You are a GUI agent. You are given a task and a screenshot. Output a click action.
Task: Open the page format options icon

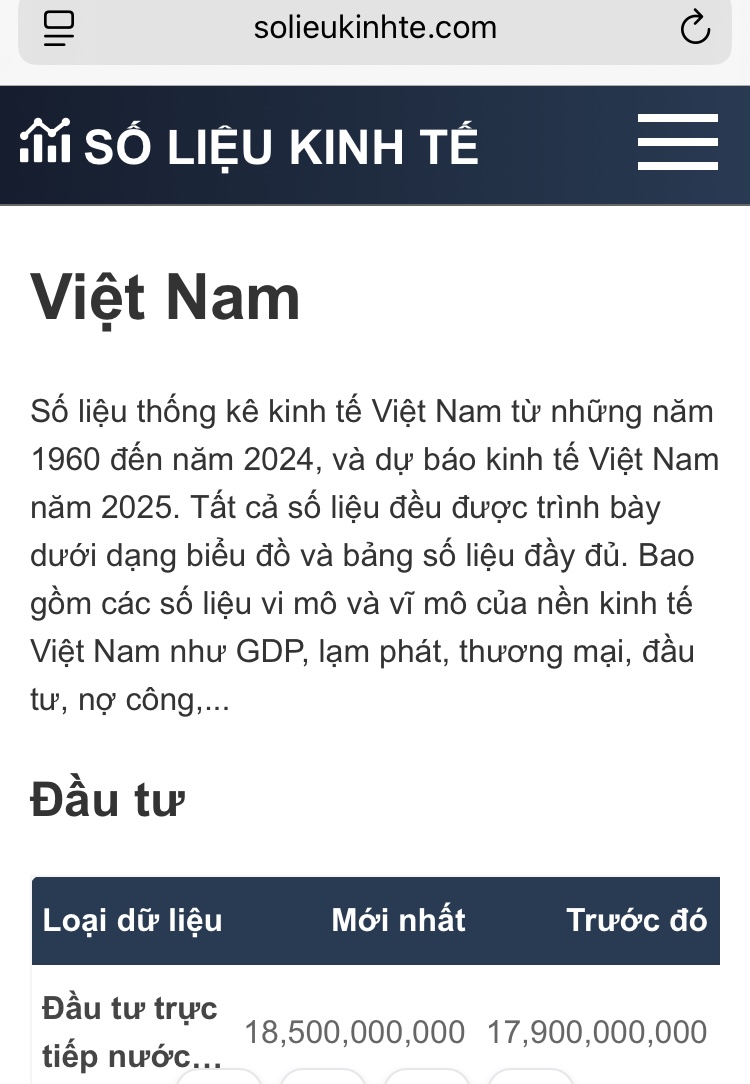point(60,28)
